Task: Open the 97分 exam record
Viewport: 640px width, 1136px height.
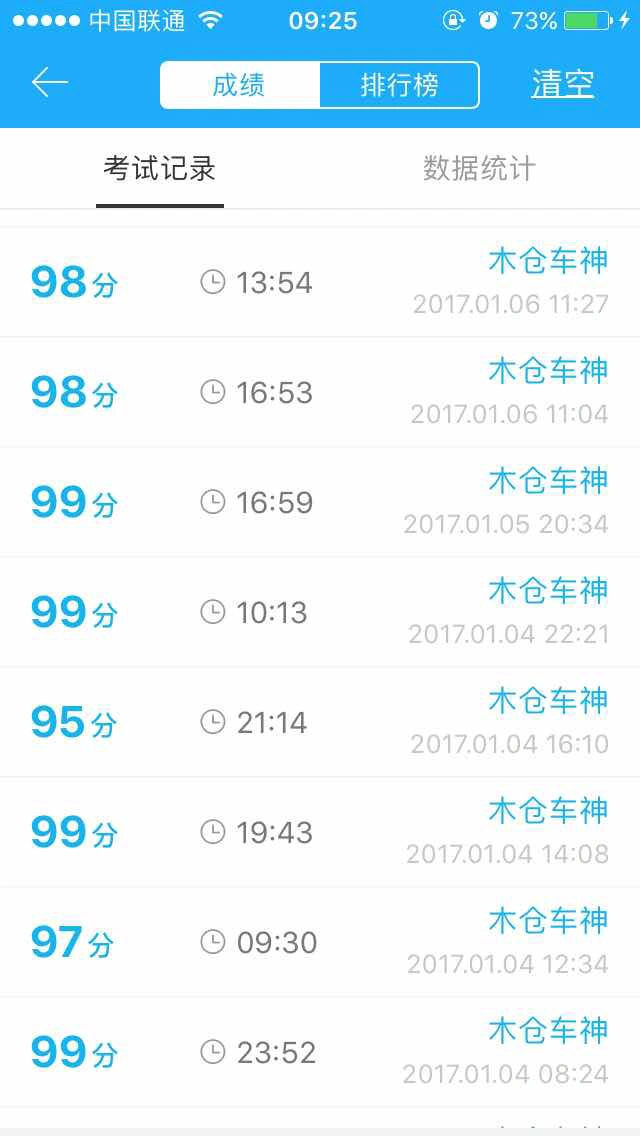Action: [320, 943]
